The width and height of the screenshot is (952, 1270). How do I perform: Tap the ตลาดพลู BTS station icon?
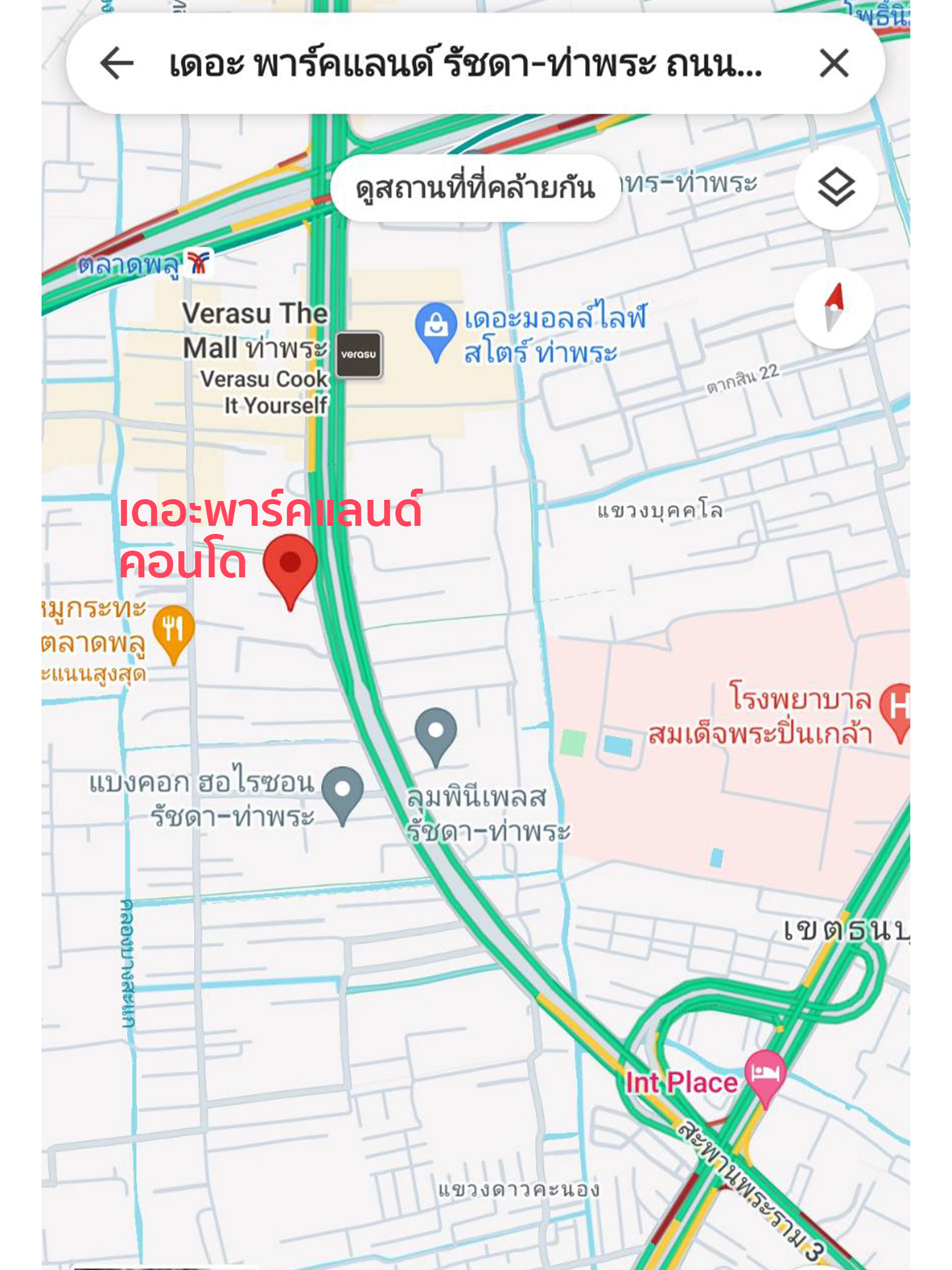200,263
